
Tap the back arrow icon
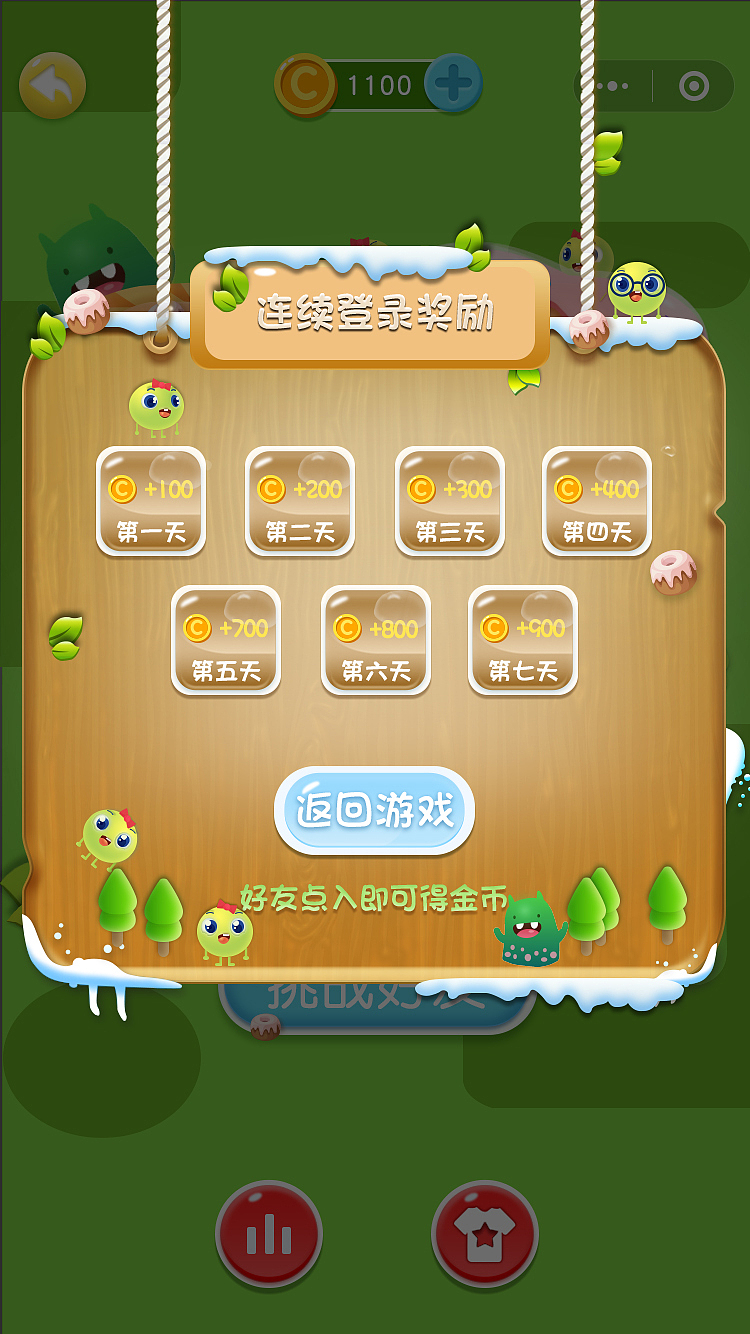(x=50, y=85)
